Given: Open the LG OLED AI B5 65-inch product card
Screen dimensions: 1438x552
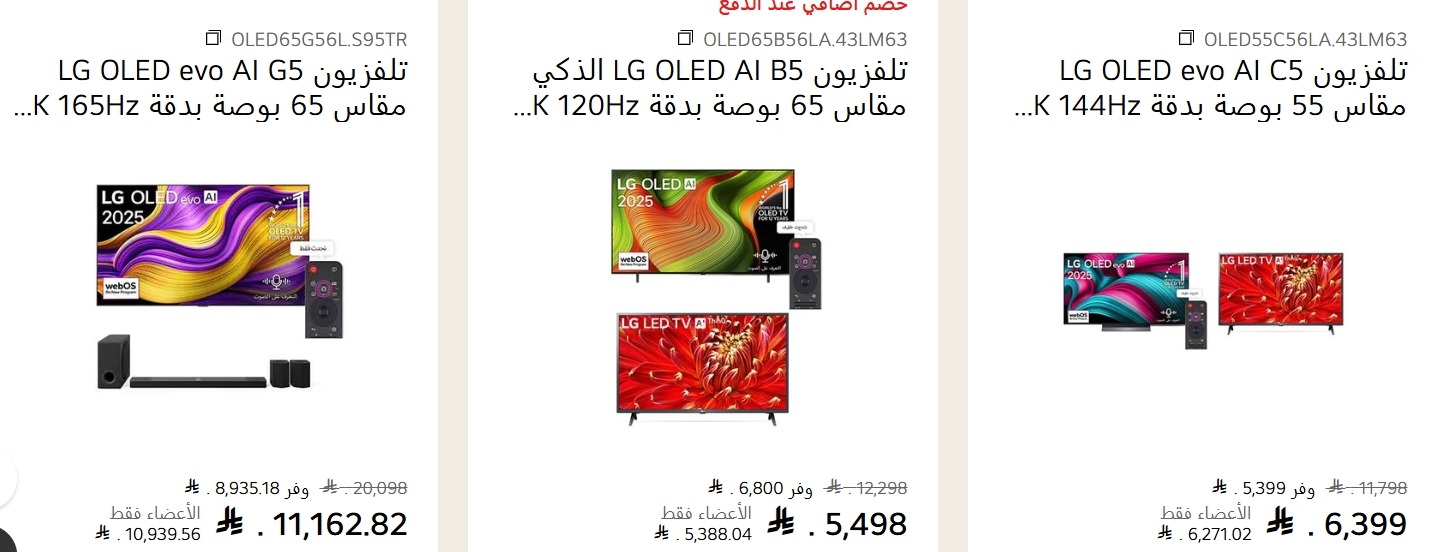Looking at the screenshot, I should (716, 296).
